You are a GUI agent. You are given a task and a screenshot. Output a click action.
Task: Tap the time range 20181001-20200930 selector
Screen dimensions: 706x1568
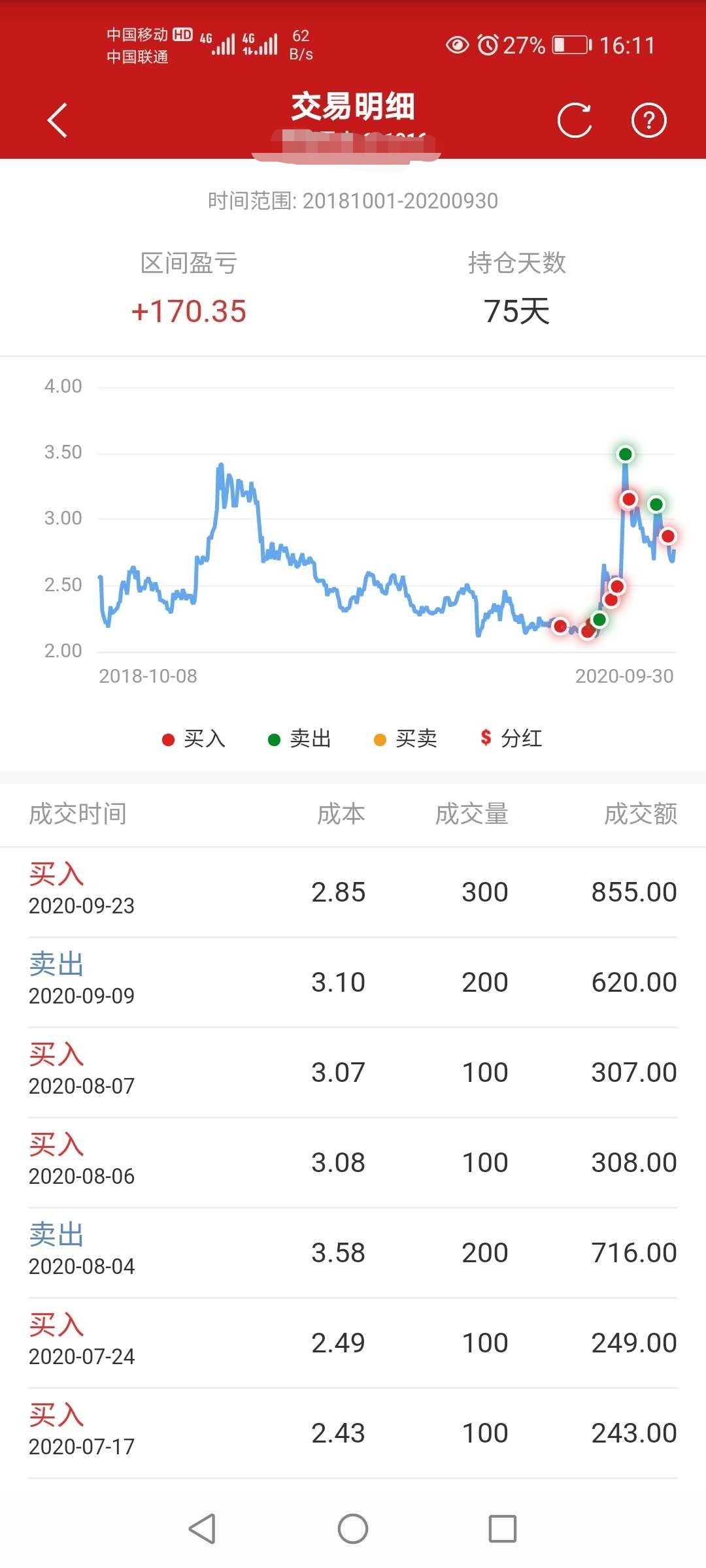click(353, 201)
